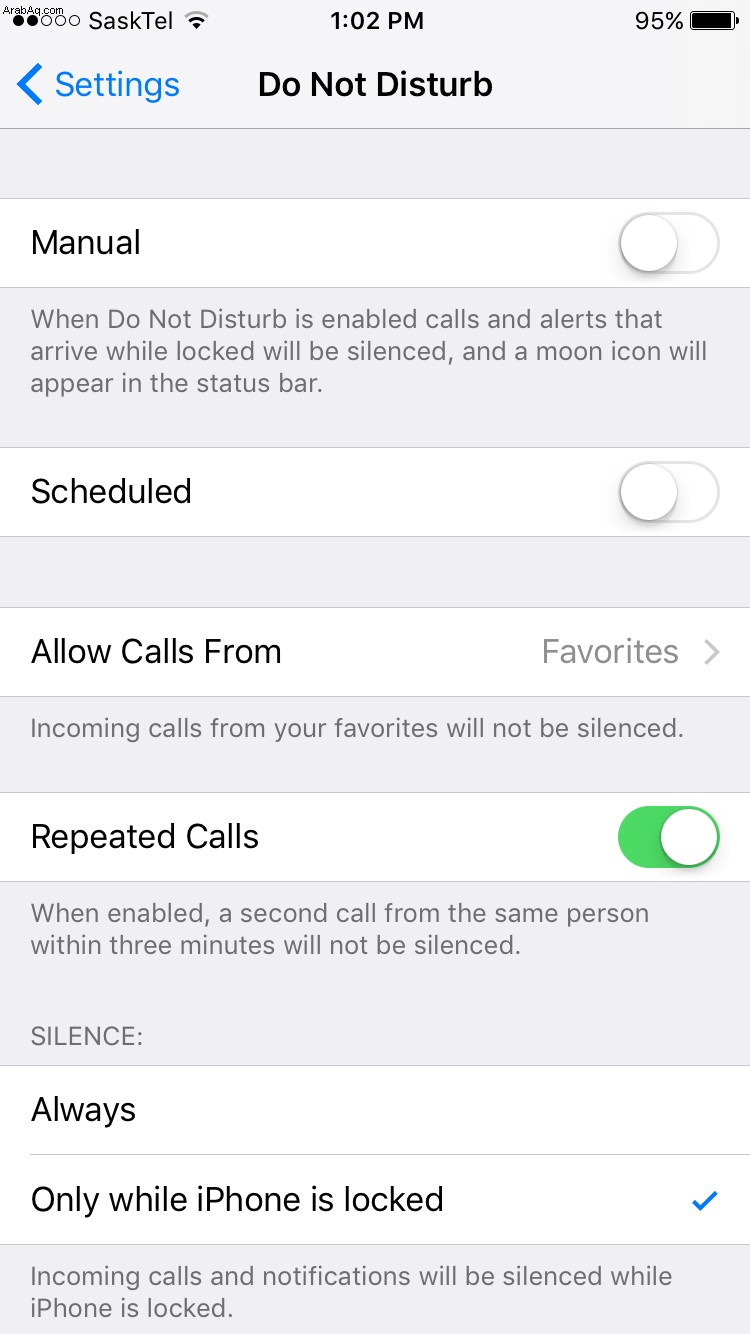
Task: Choose Only while iPhone is locked
Action: click(x=375, y=1200)
